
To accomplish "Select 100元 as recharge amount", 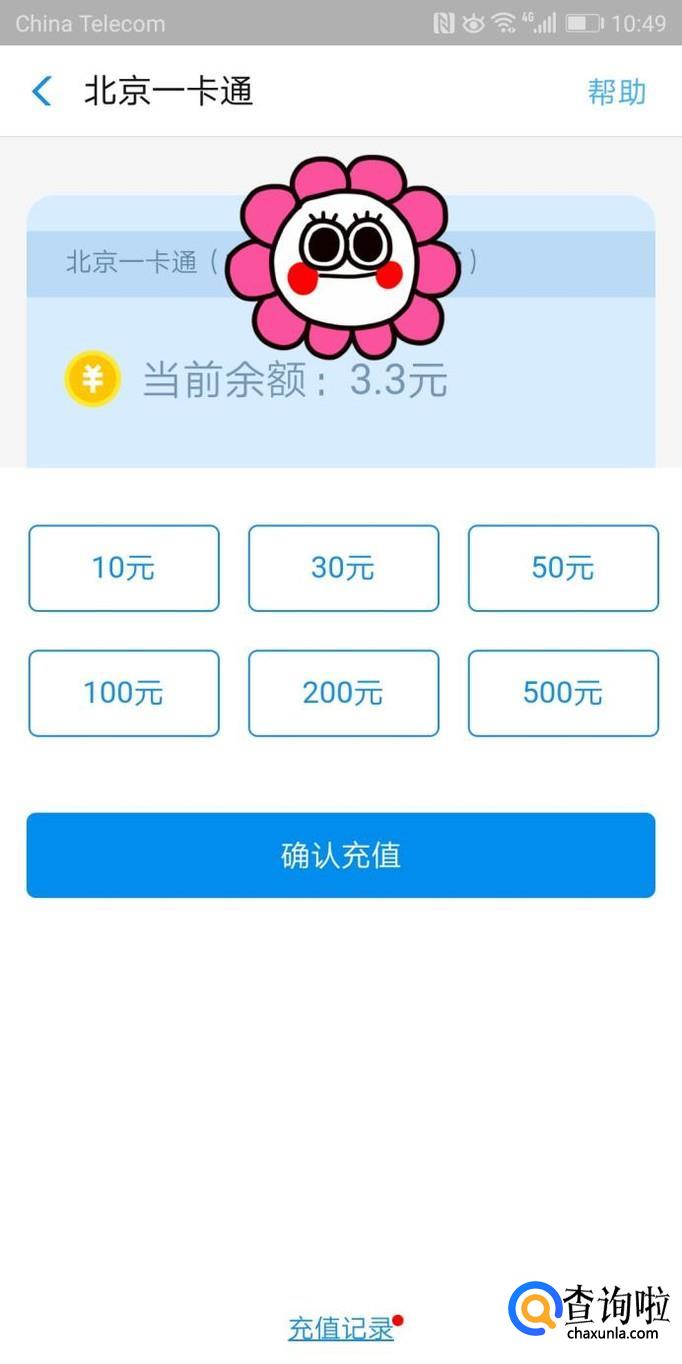I will coord(124,693).
